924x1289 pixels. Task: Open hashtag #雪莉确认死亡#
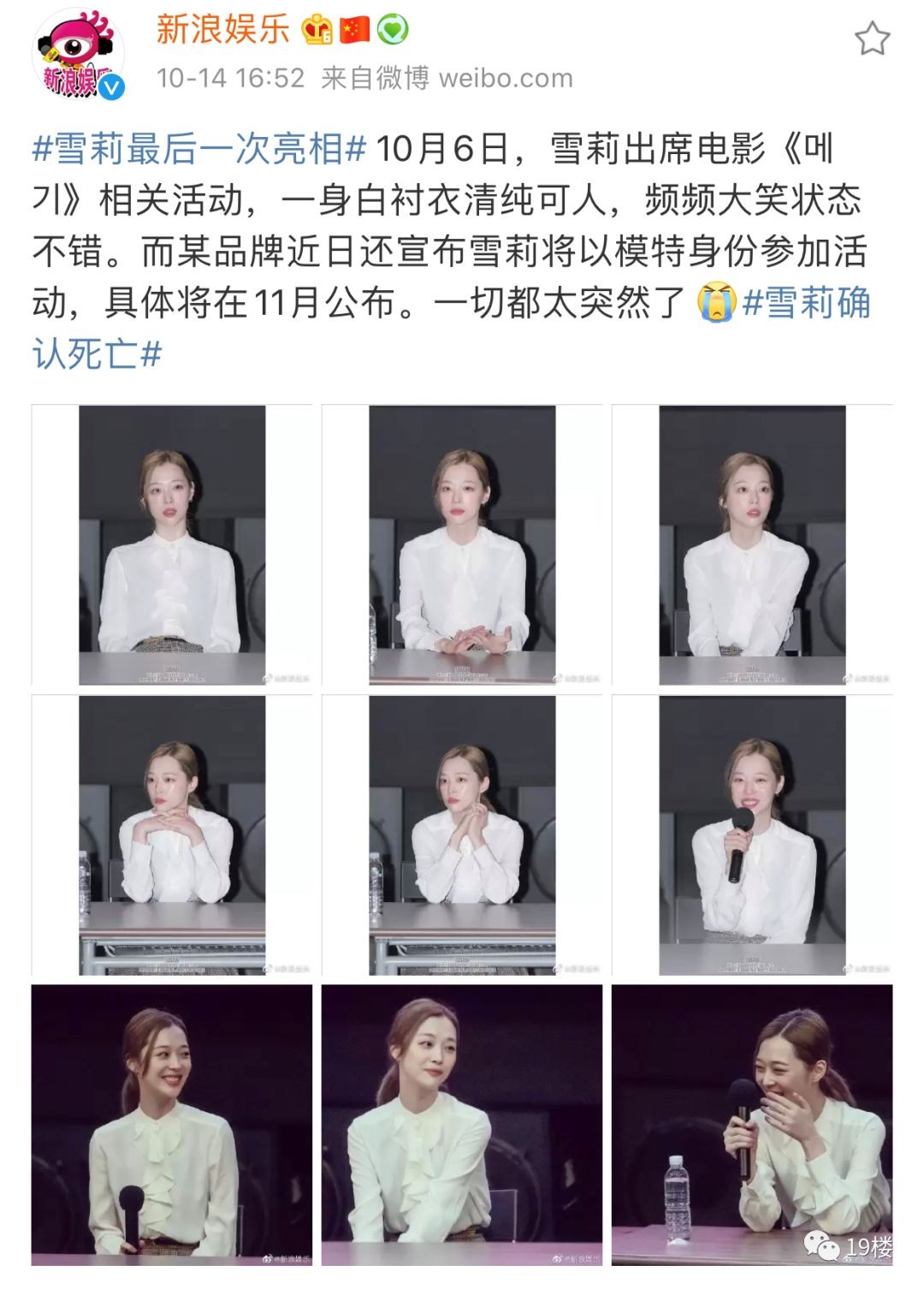[x=805, y=303]
